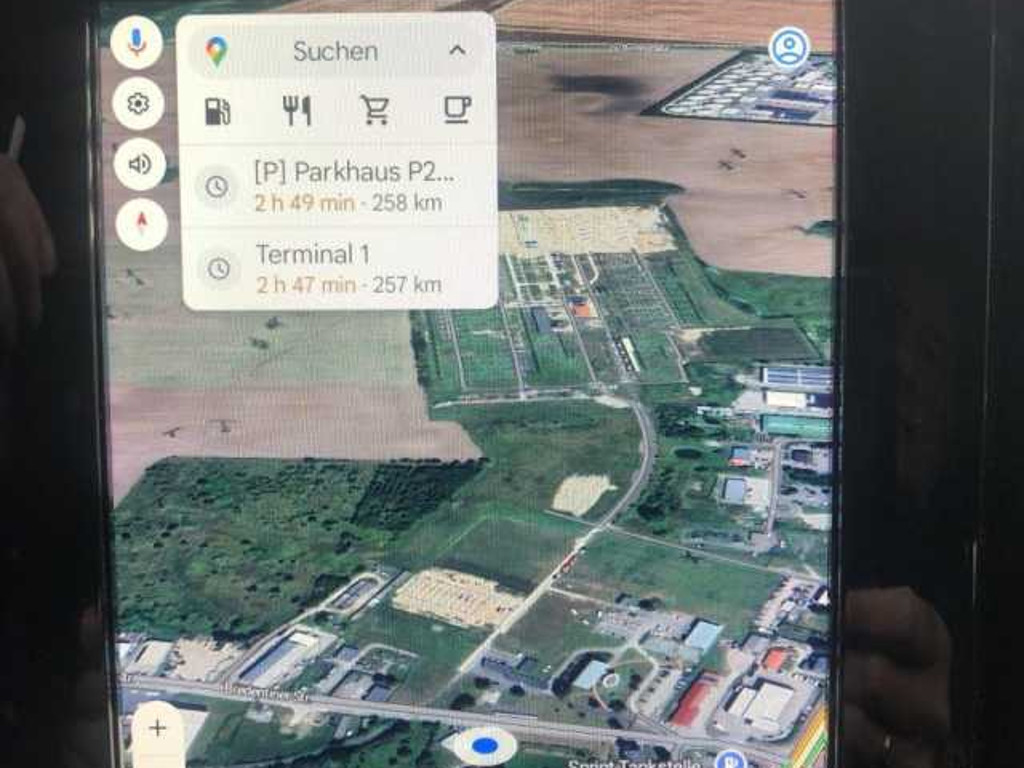Tap the microphone voice search button
Screen dimensions: 1024x768
click(137, 43)
